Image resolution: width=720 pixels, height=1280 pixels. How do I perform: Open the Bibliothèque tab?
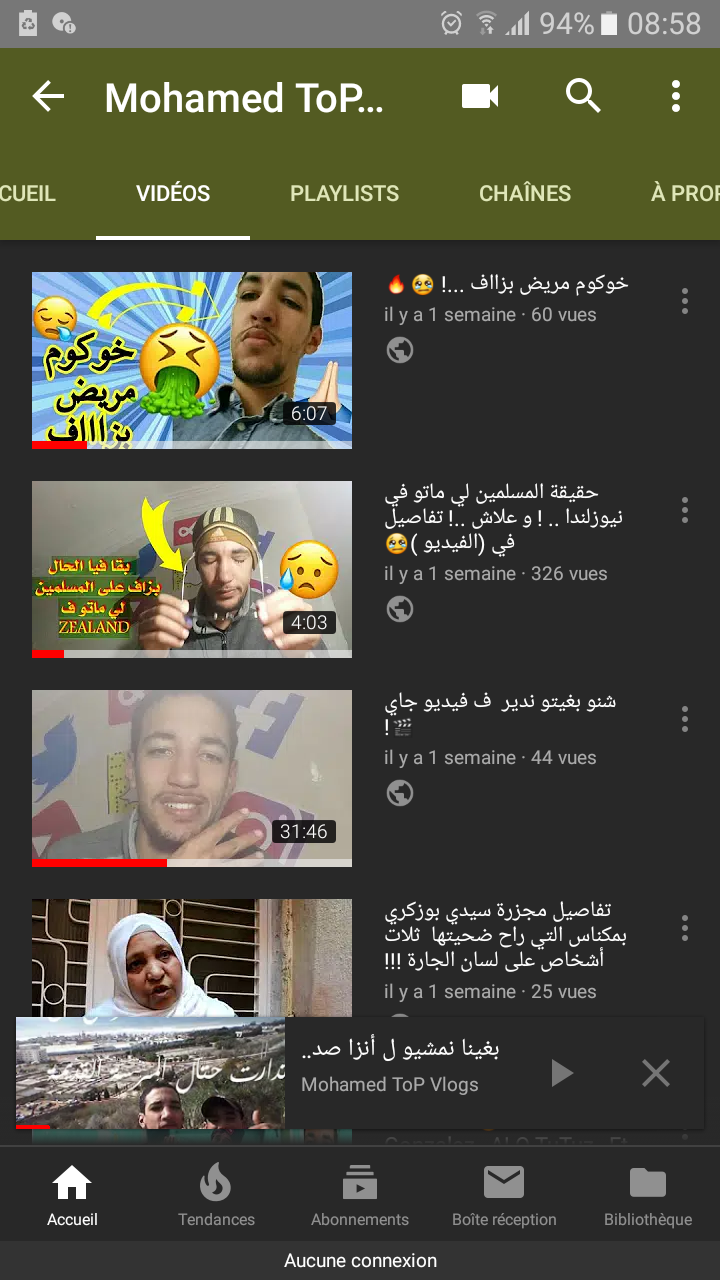point(648,1197)
